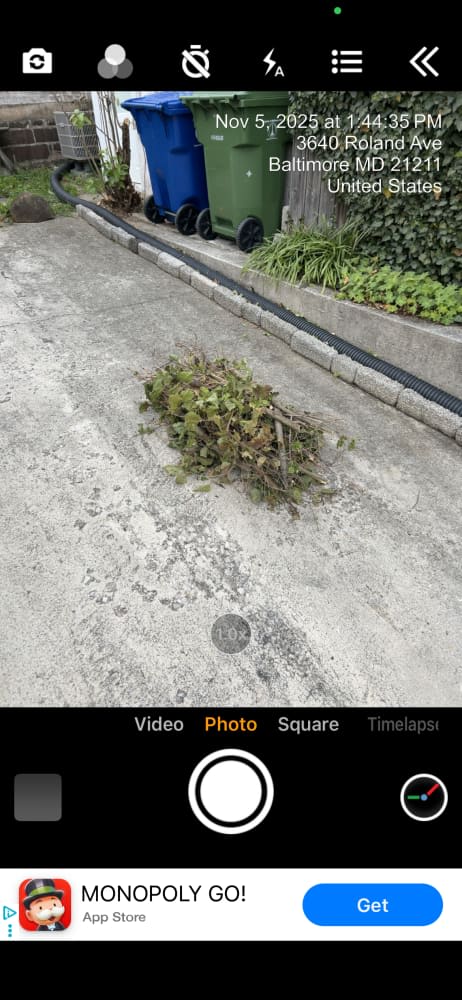The width and height of the screenshot is (462, 1000).
Task: Choose Timelapse mode
Action: click(403, 724)
